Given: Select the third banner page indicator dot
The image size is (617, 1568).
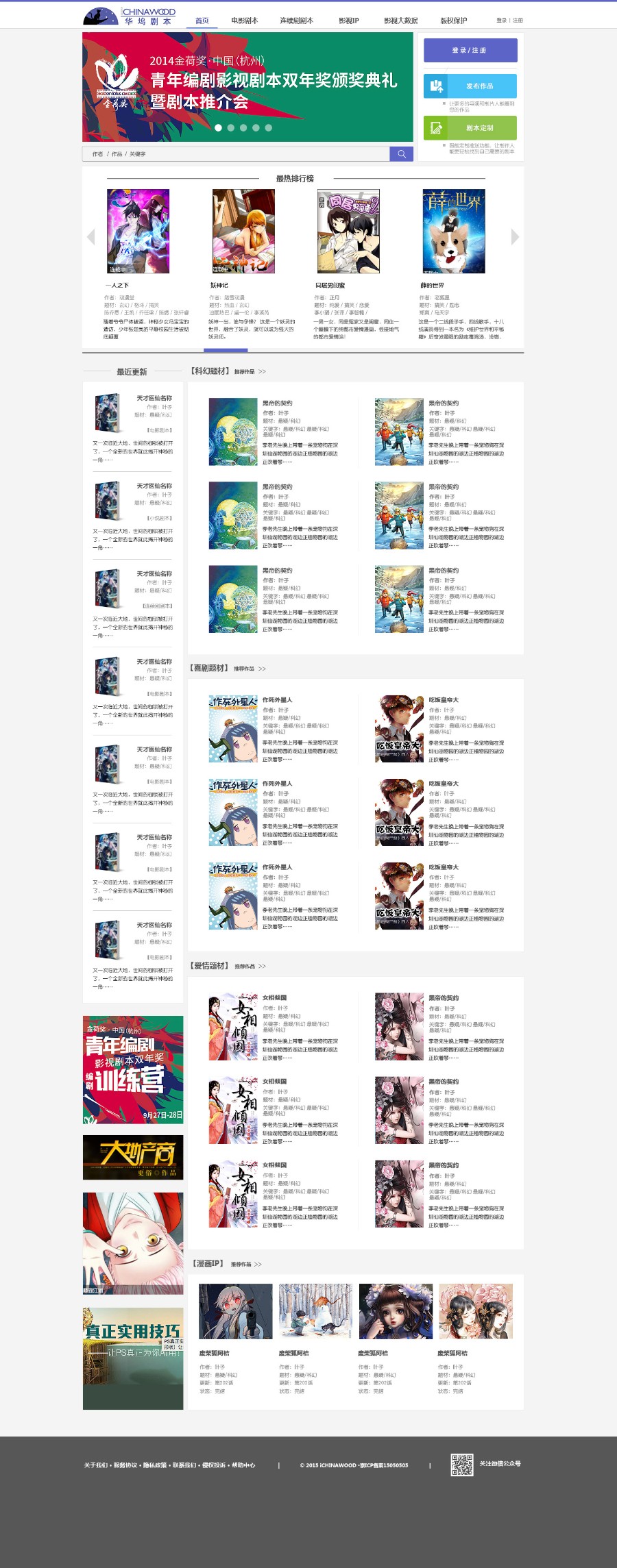Looking at the screenshot, I should click(x=243, y=127).
